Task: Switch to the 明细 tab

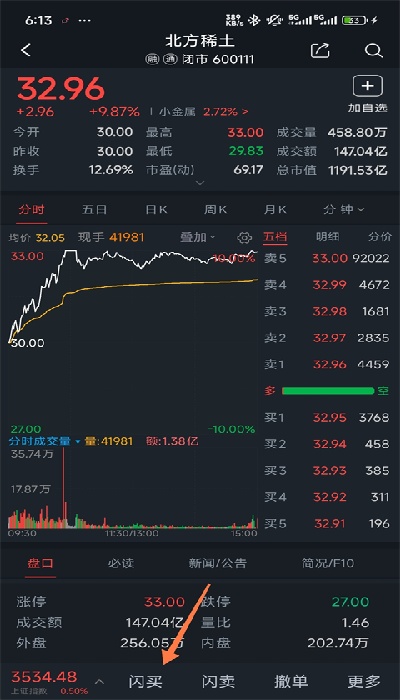Action: (328, 237)
